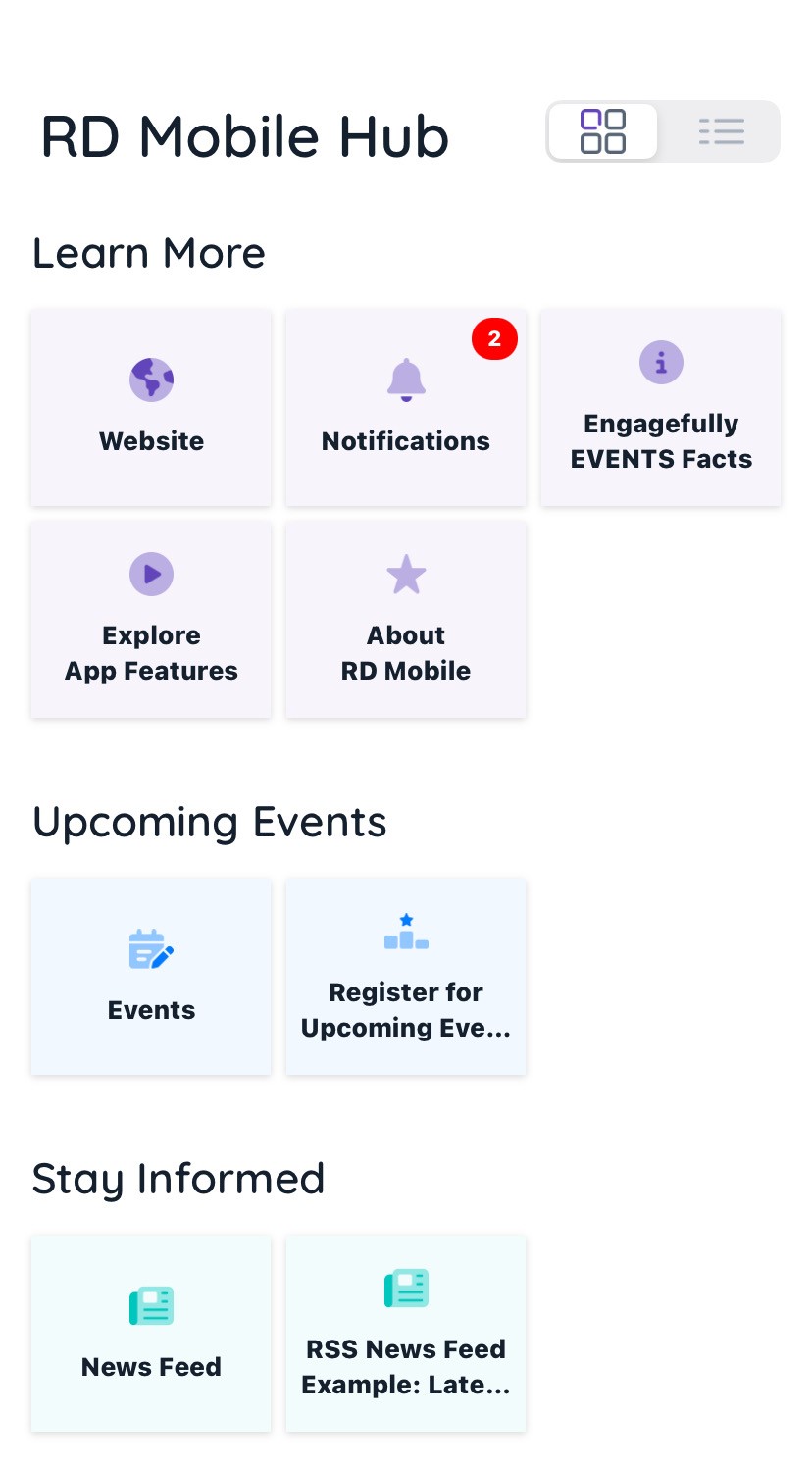Switch to the list view layout
Viewport: 812px width, 1468px height.
pos(721,131)
